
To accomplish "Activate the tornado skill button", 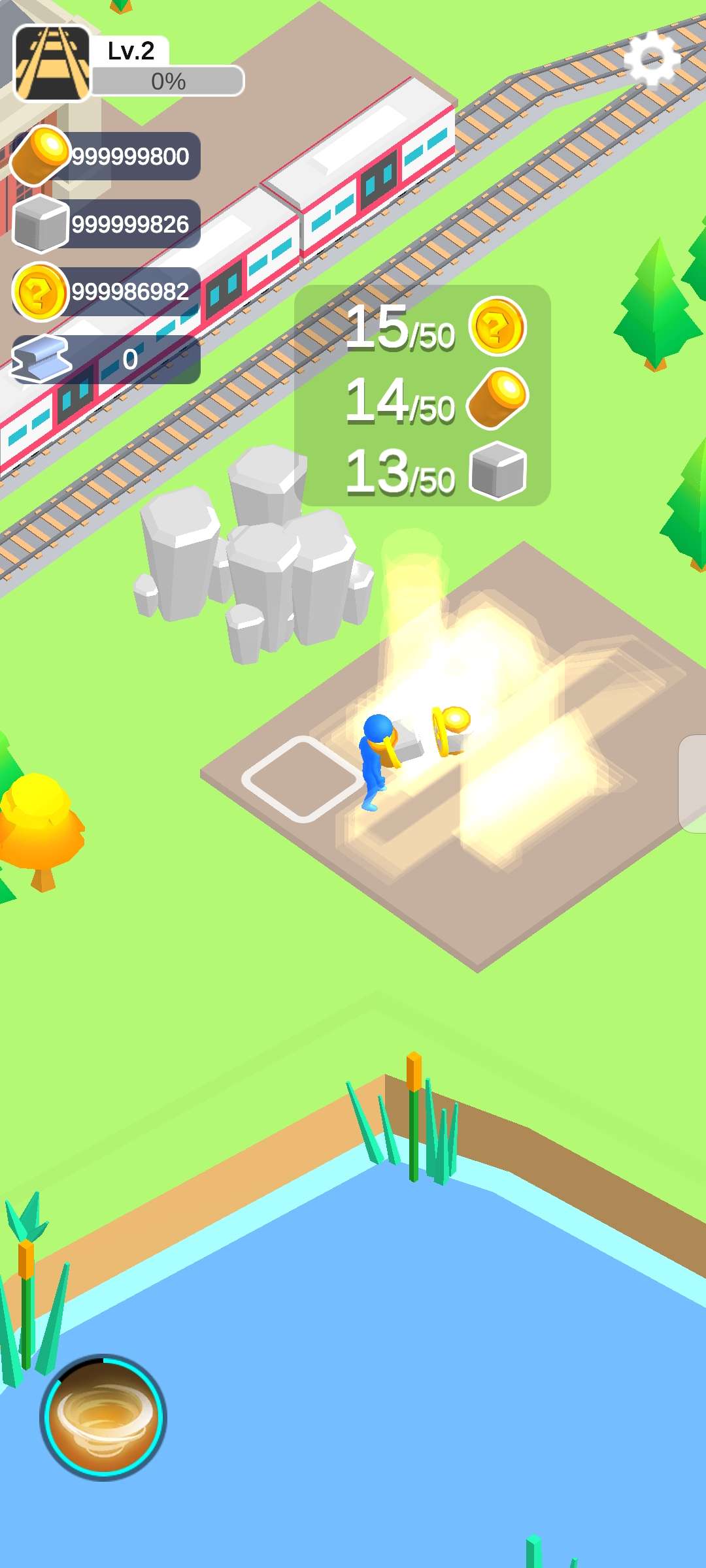I will [103, 1418].
